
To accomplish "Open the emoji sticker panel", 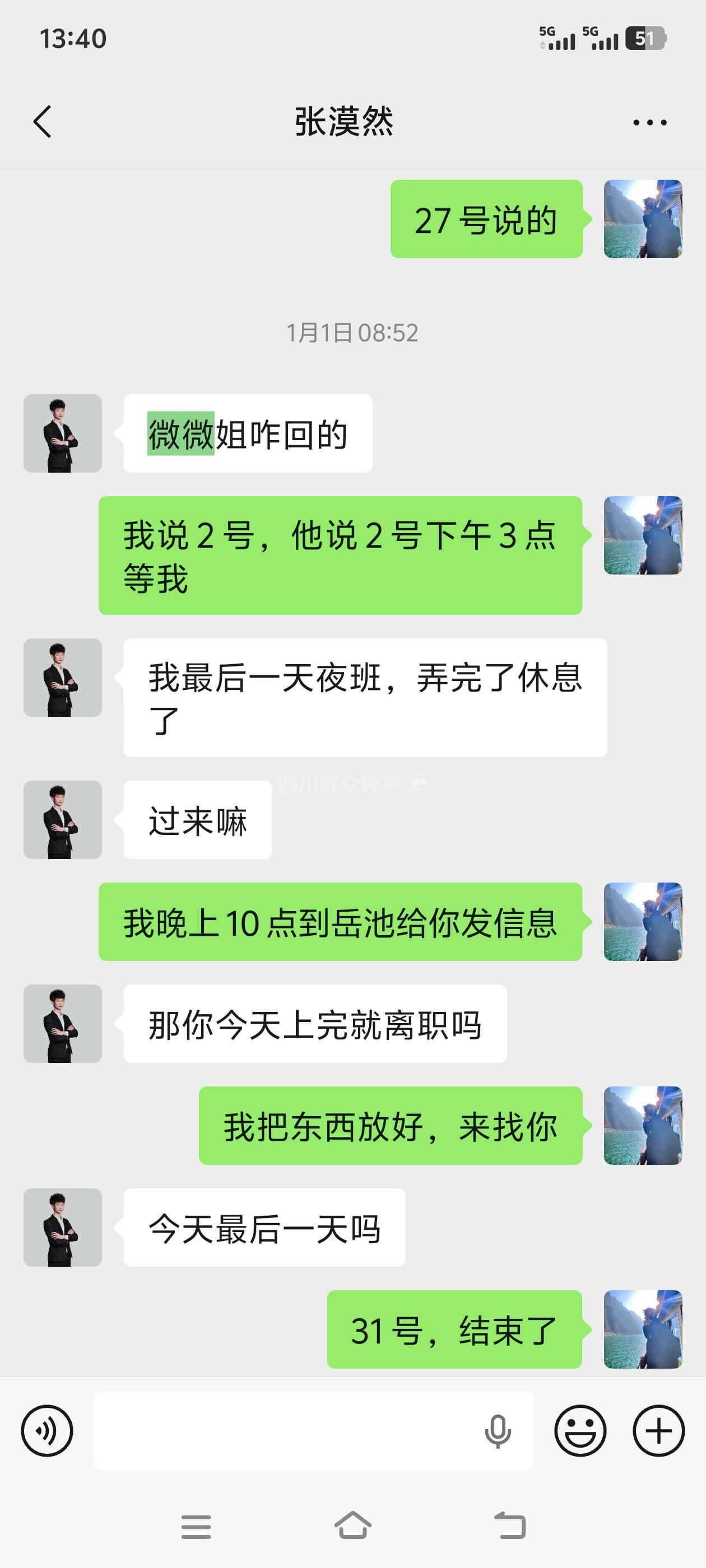I will point(580,1430).
